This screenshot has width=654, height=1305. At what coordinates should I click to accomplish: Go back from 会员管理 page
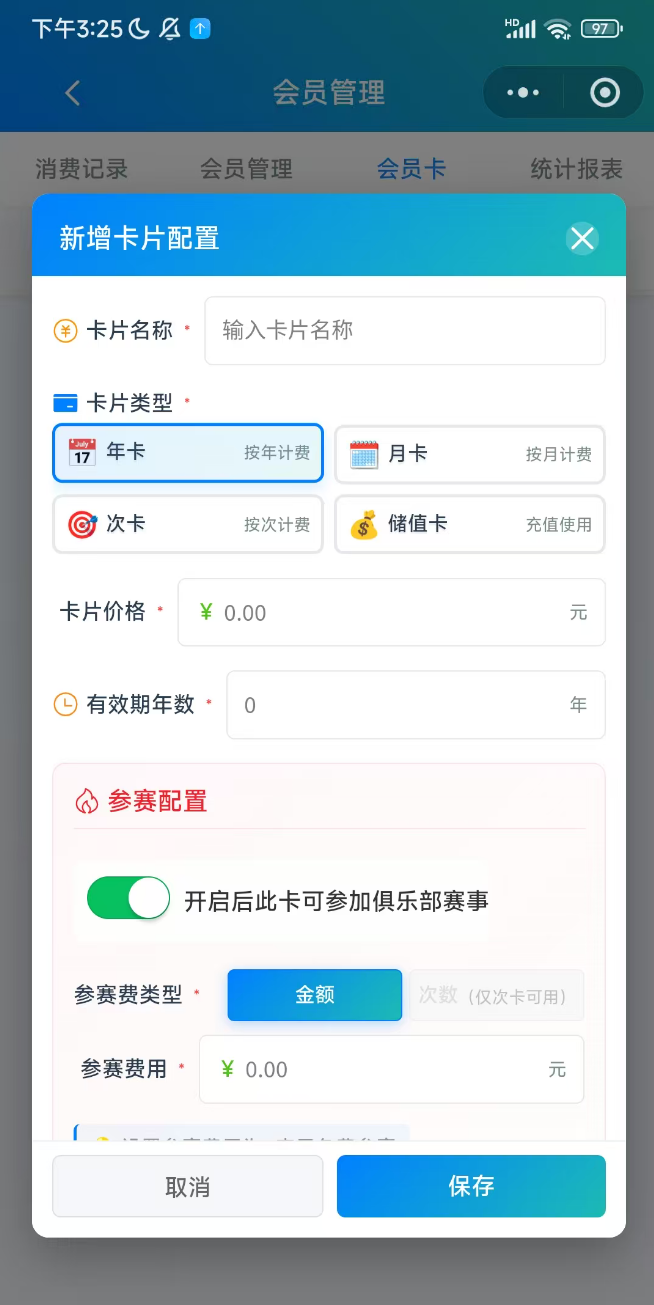pos(72,93)
